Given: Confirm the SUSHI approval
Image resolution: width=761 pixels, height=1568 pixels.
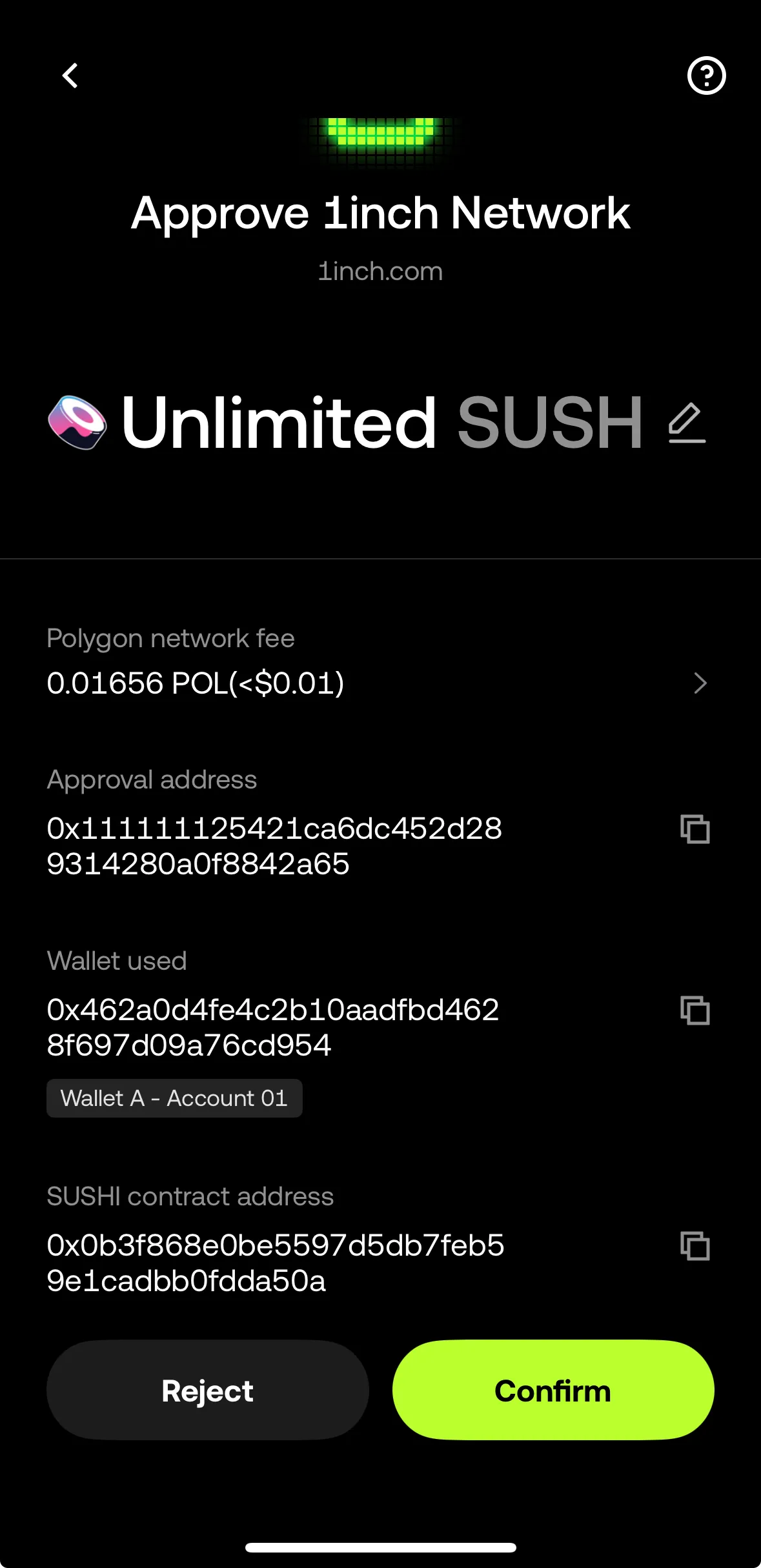Looking at the screenshot, I should pos(552,1391).
